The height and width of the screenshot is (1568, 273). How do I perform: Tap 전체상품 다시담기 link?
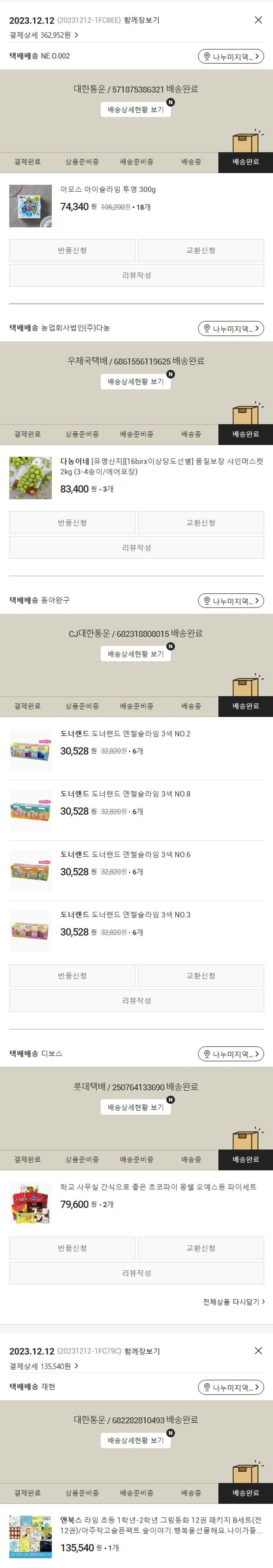point(233,1301)
